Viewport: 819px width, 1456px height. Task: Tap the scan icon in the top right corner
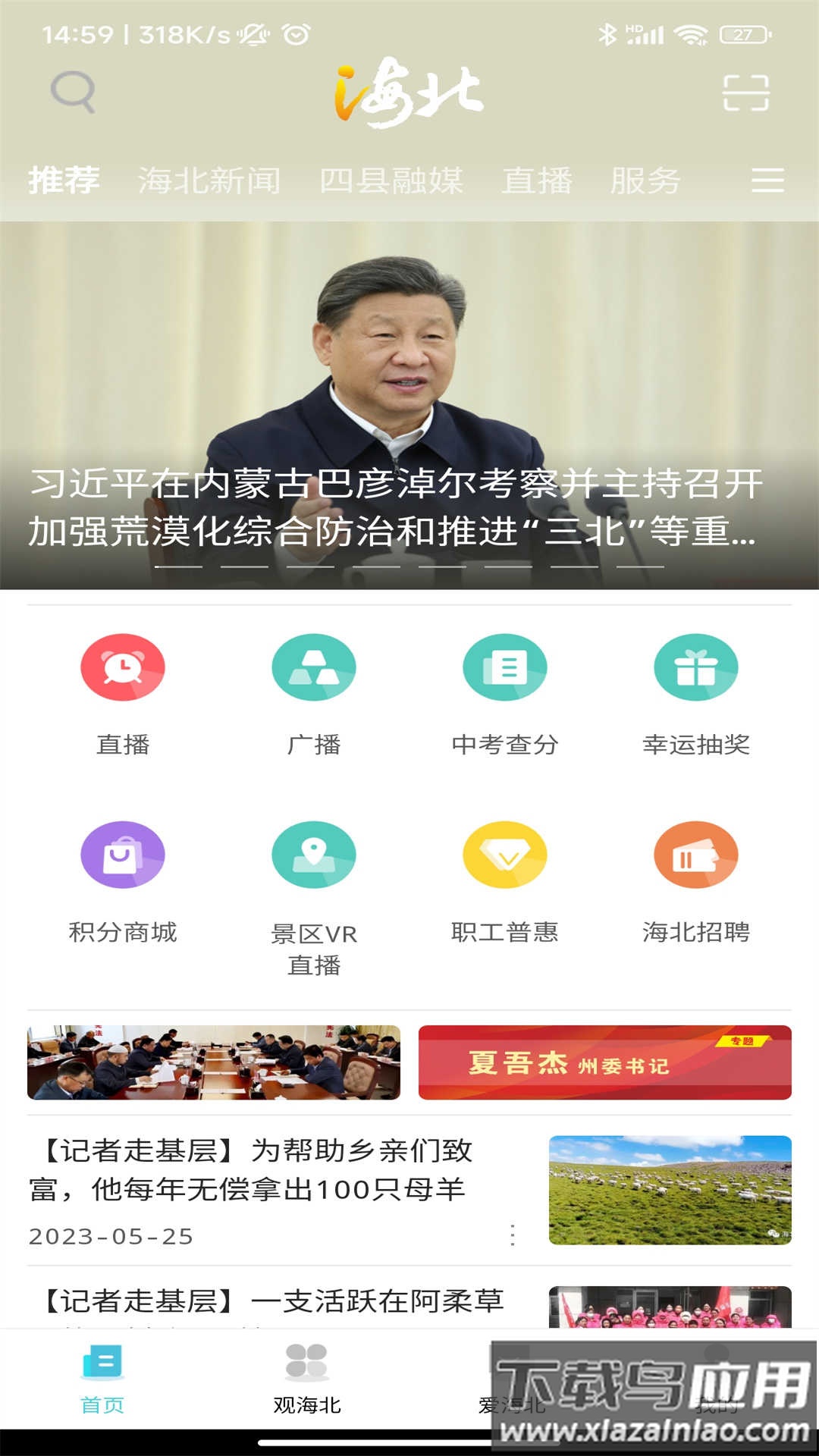point(747,91)
